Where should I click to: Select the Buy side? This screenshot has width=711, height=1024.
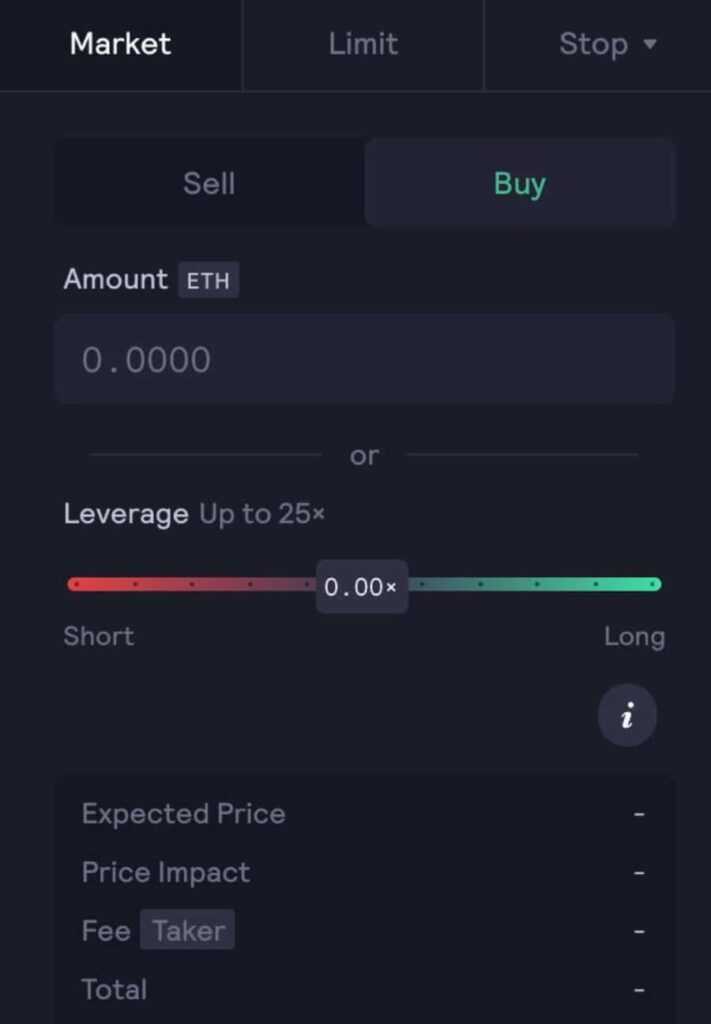(519, 183)
